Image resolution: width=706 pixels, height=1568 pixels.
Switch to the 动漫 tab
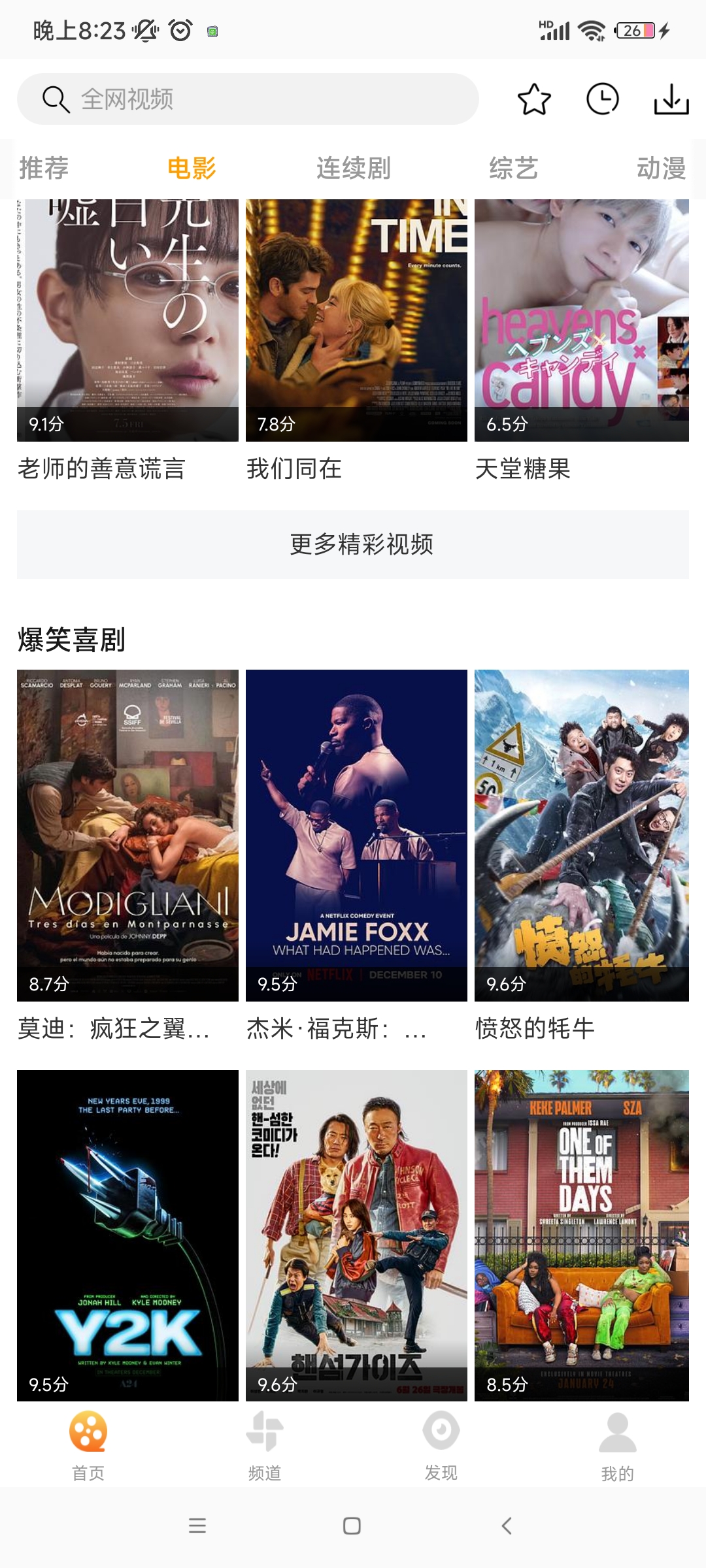tap(661, 169)
